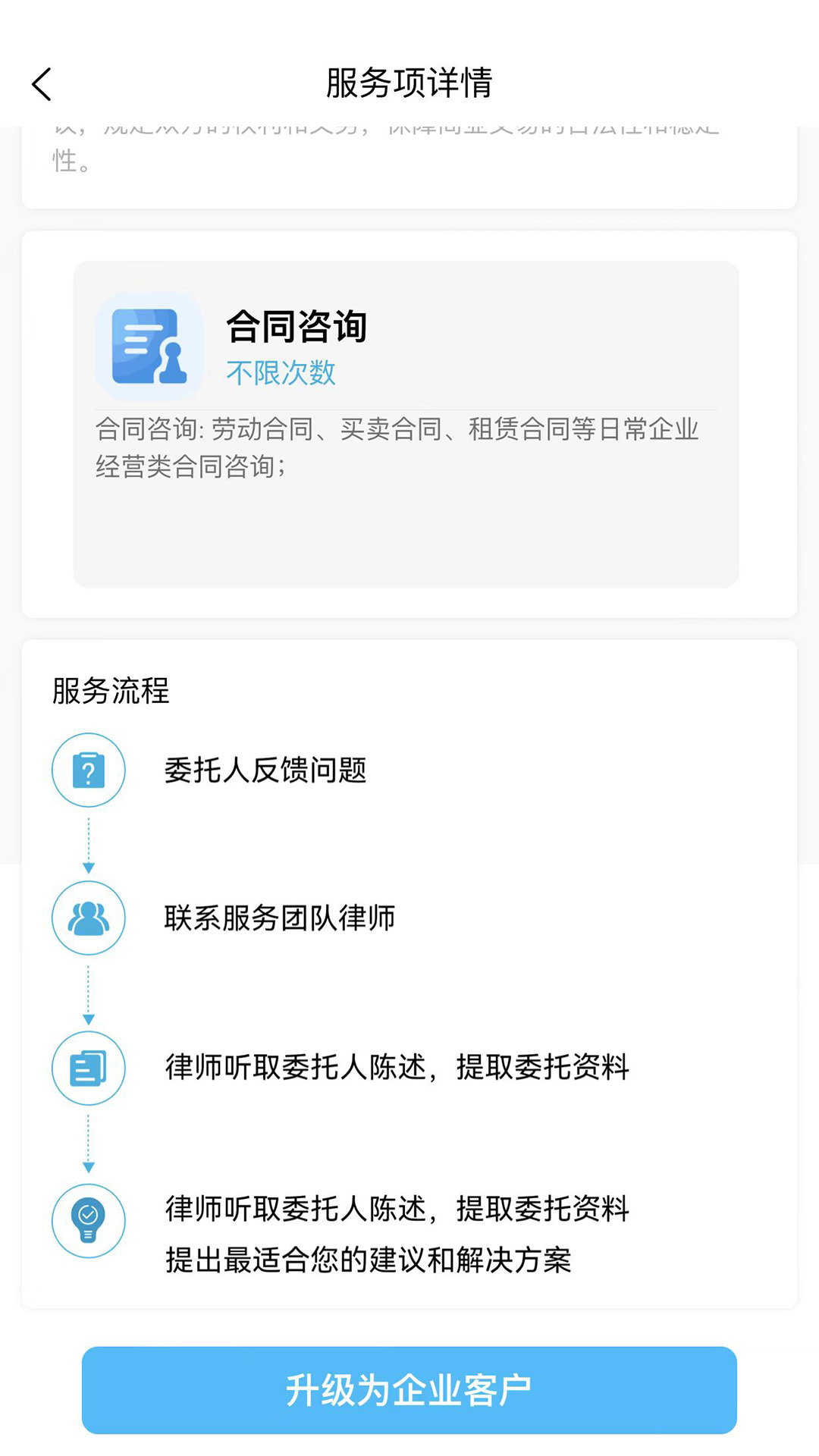Tap the 升级为企业客户 button
The height and width of the screenshot is (1456, 819).
(409, 1390)
